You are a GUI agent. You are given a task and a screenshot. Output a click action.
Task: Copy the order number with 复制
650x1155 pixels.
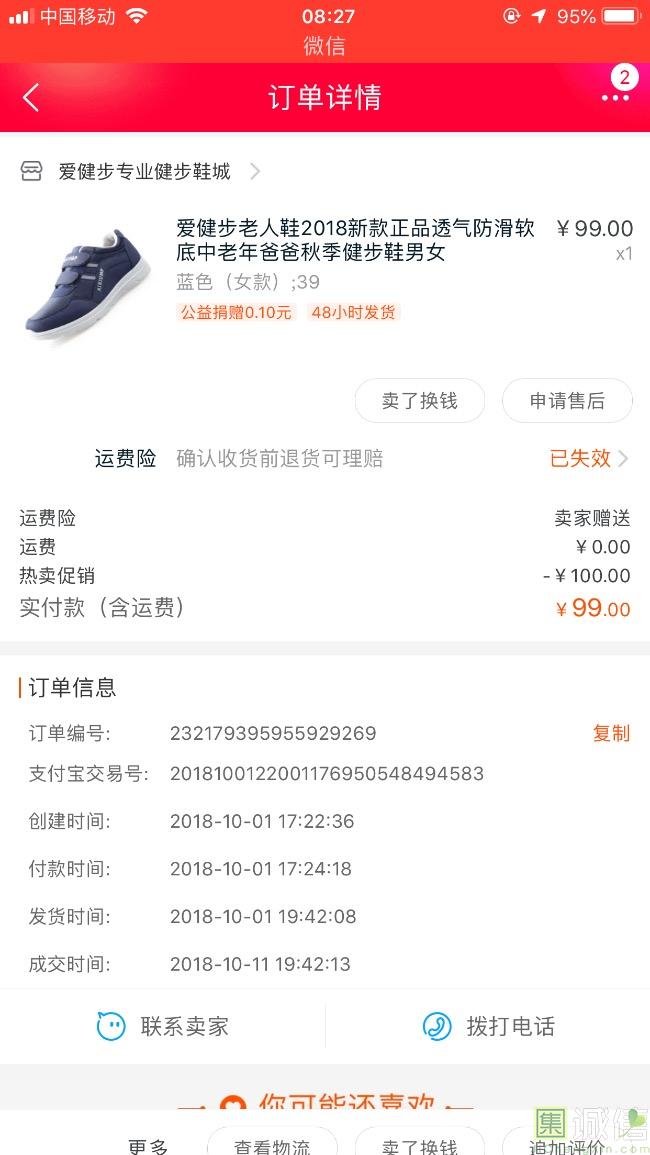click(x=611, y=733)
